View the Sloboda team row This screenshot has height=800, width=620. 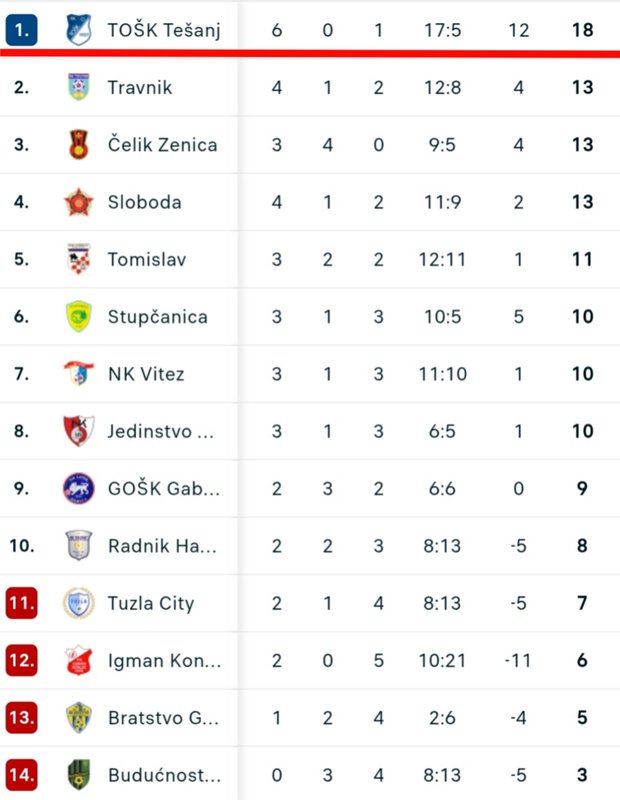[x=145, y=202]
